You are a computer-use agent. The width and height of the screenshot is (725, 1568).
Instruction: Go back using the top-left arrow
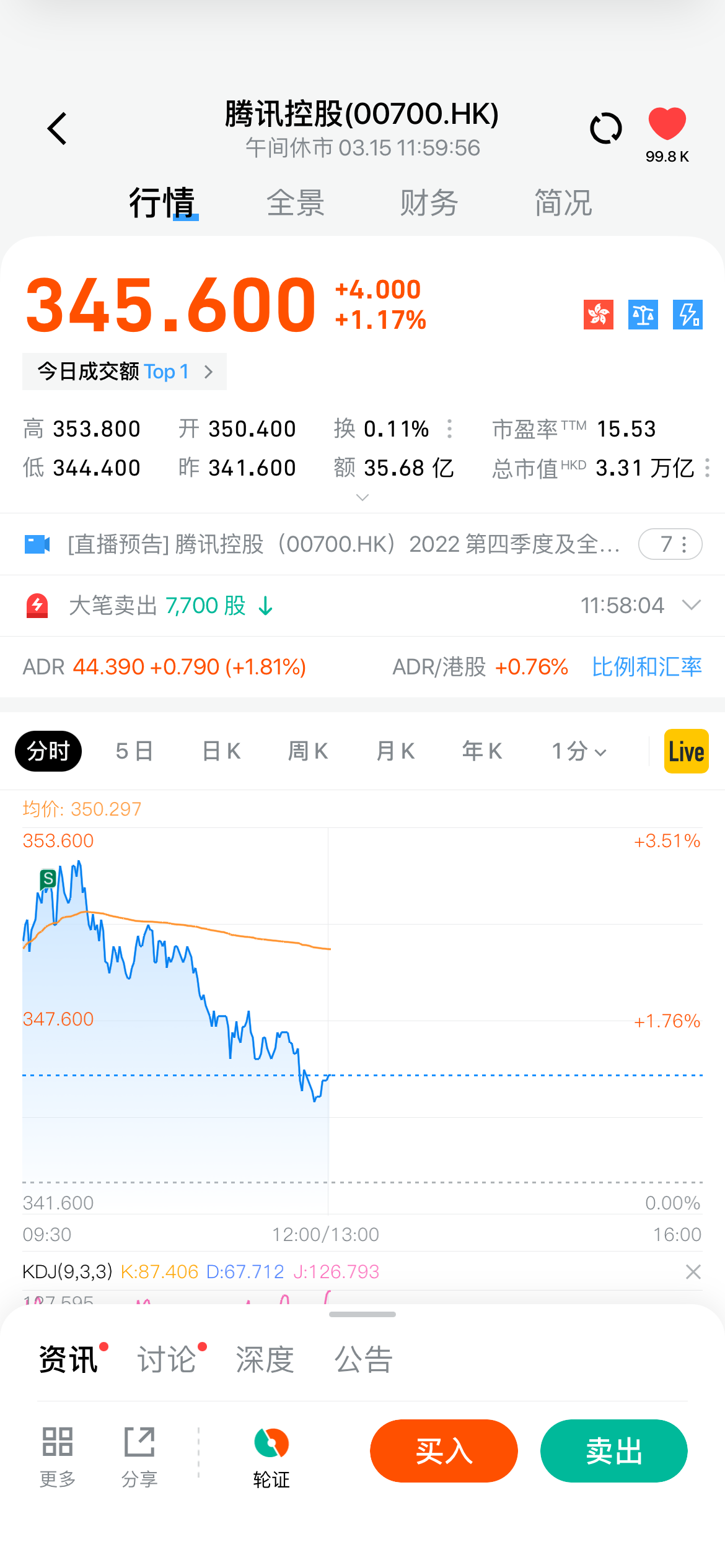(57, 129)
